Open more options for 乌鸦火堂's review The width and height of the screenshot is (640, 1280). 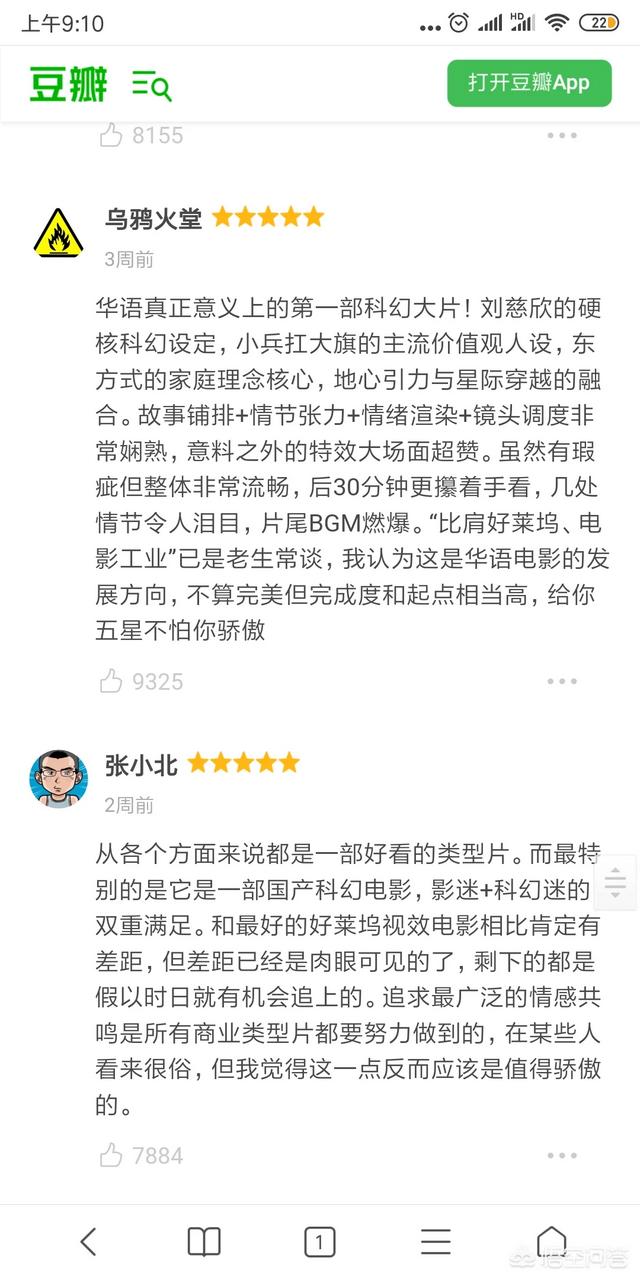562,682
